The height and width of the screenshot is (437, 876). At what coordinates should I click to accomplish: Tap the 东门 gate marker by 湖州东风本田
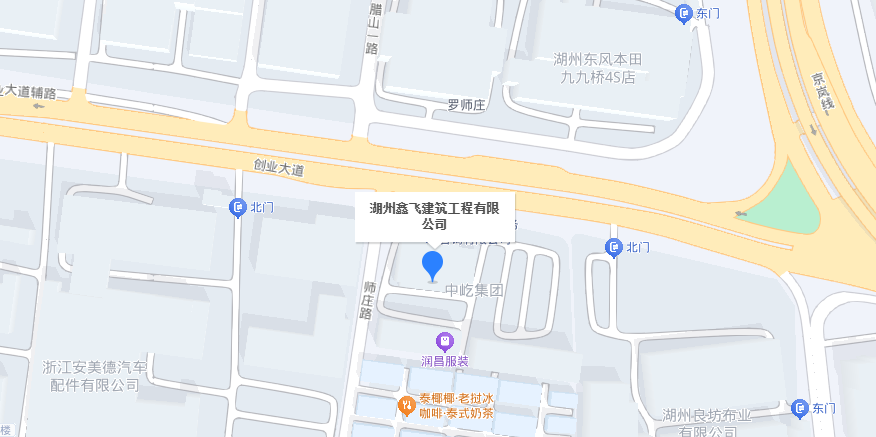(684, 13)
